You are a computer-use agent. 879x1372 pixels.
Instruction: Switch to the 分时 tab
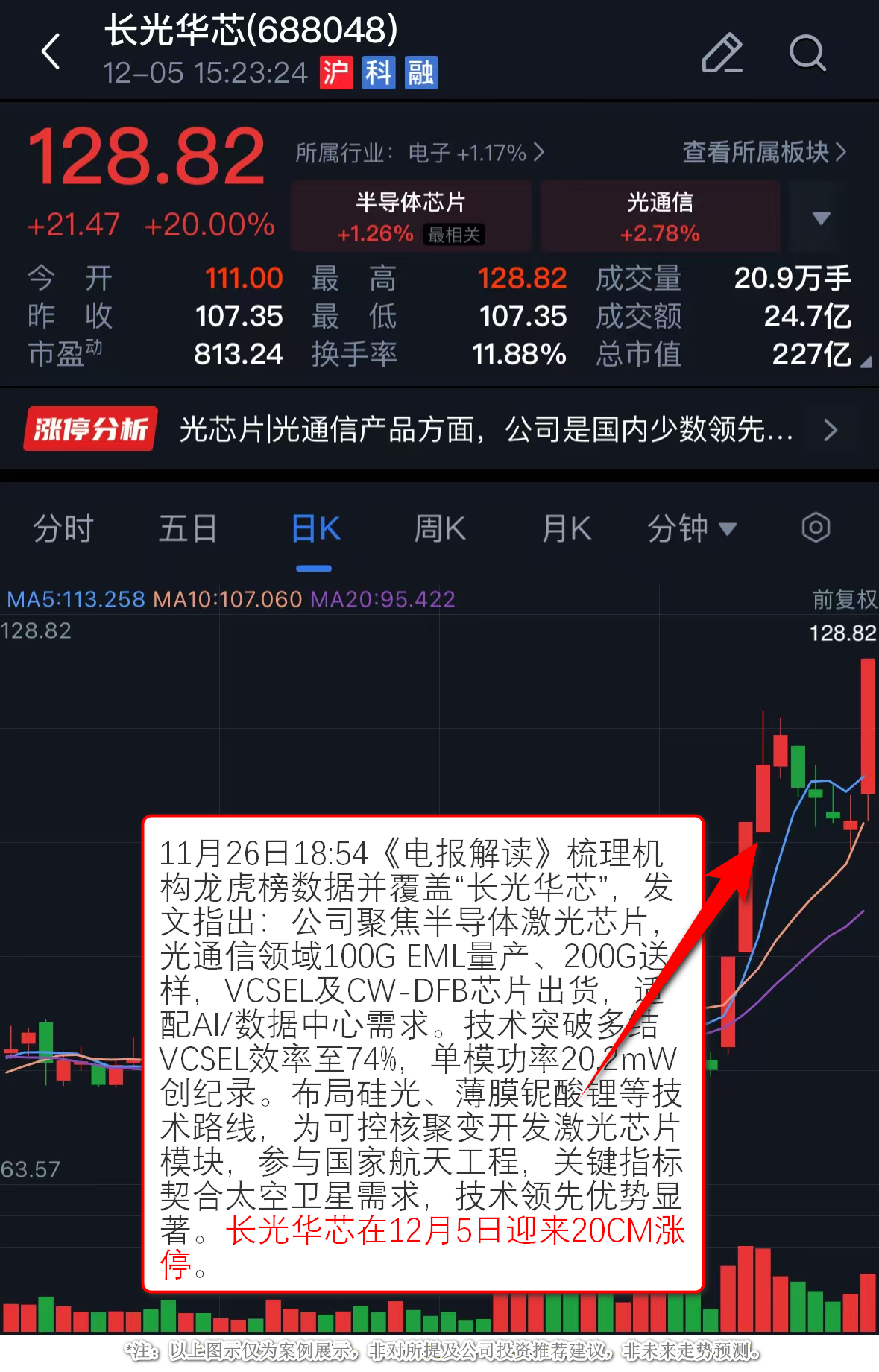coord(63,529)
